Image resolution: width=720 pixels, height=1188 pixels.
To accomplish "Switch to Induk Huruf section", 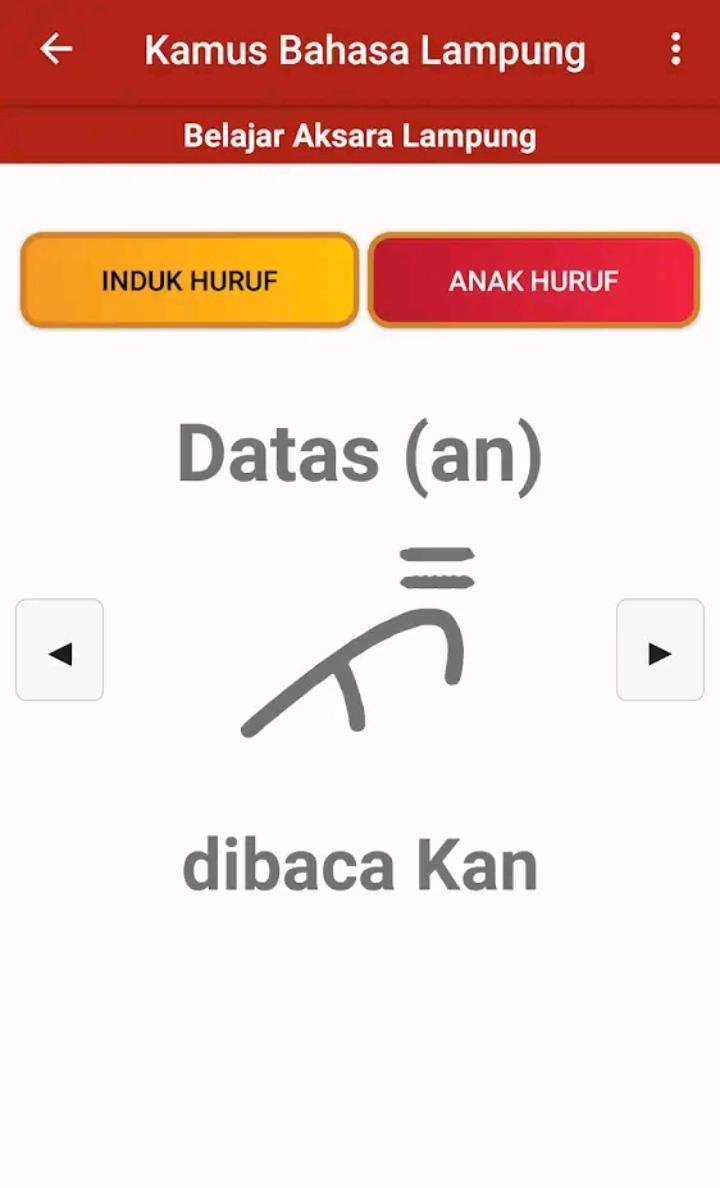I will pos(189,280).
